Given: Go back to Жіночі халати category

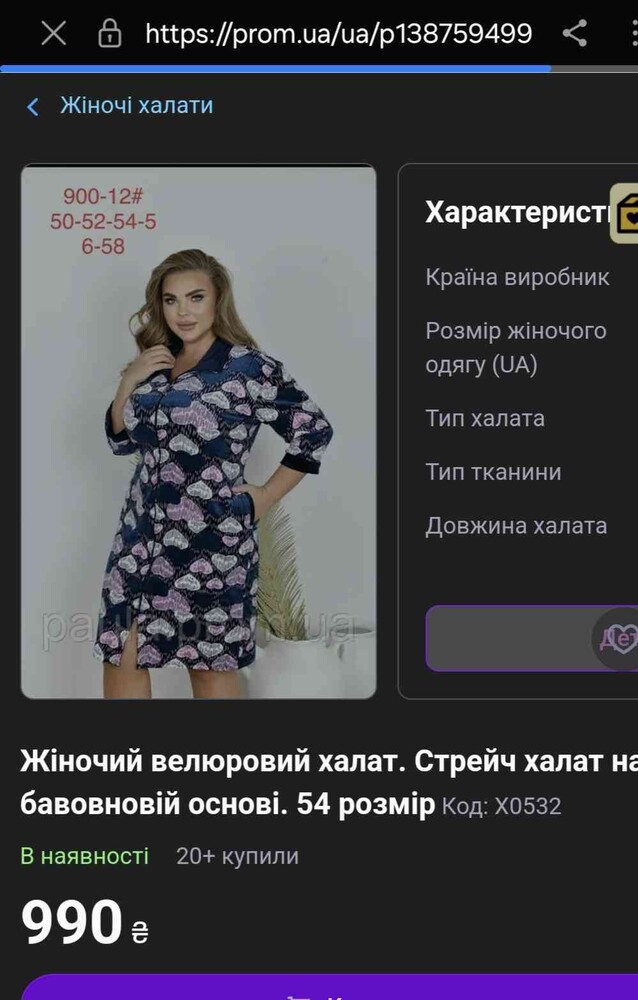Looking at the screenshot, I should pyautogui.click(x=121, y=106).
